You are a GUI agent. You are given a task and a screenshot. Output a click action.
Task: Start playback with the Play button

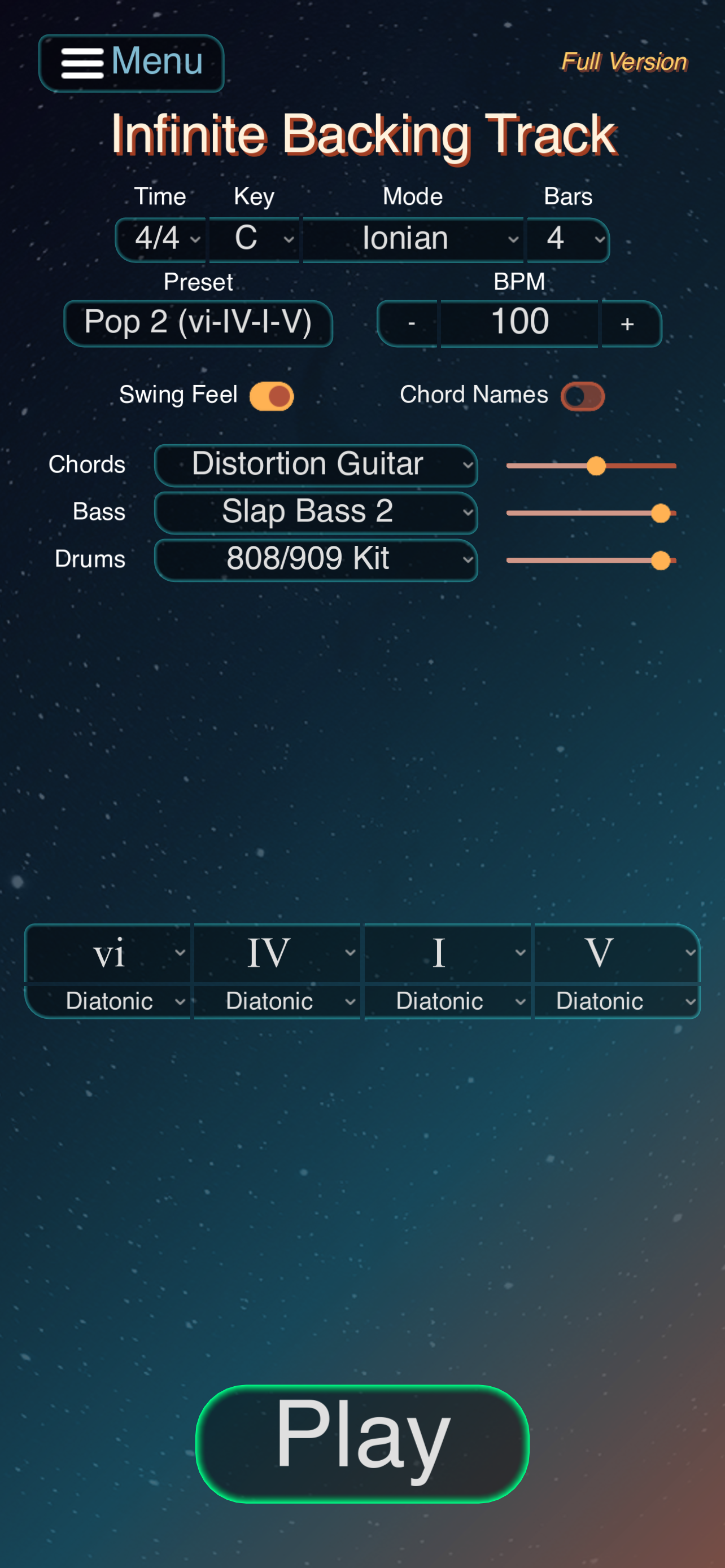tap(362, 1443)
